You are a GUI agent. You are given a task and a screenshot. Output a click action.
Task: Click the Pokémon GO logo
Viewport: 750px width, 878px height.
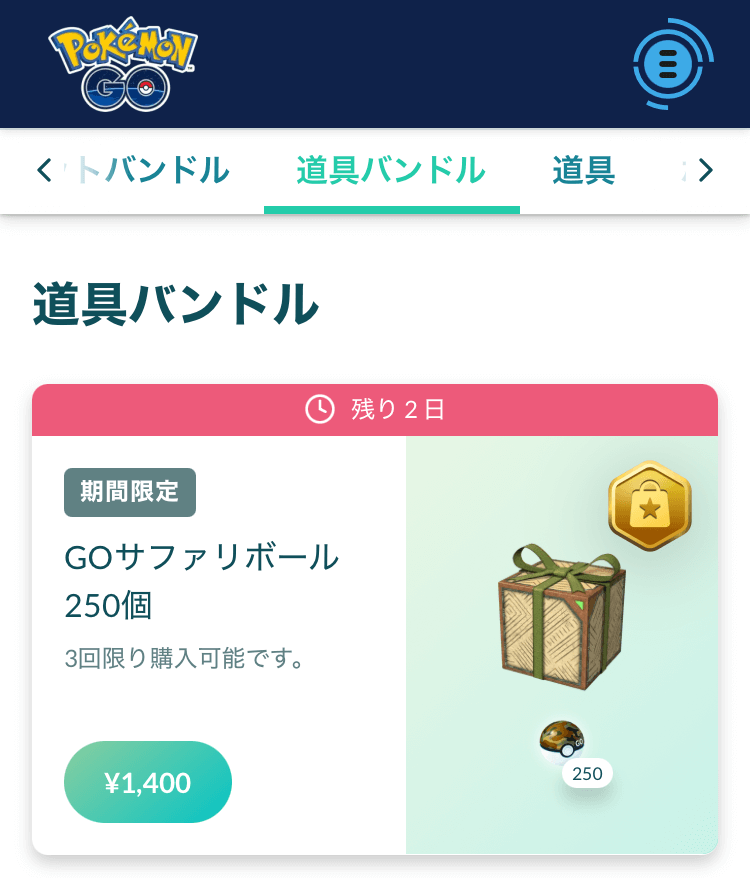[122, 63]
